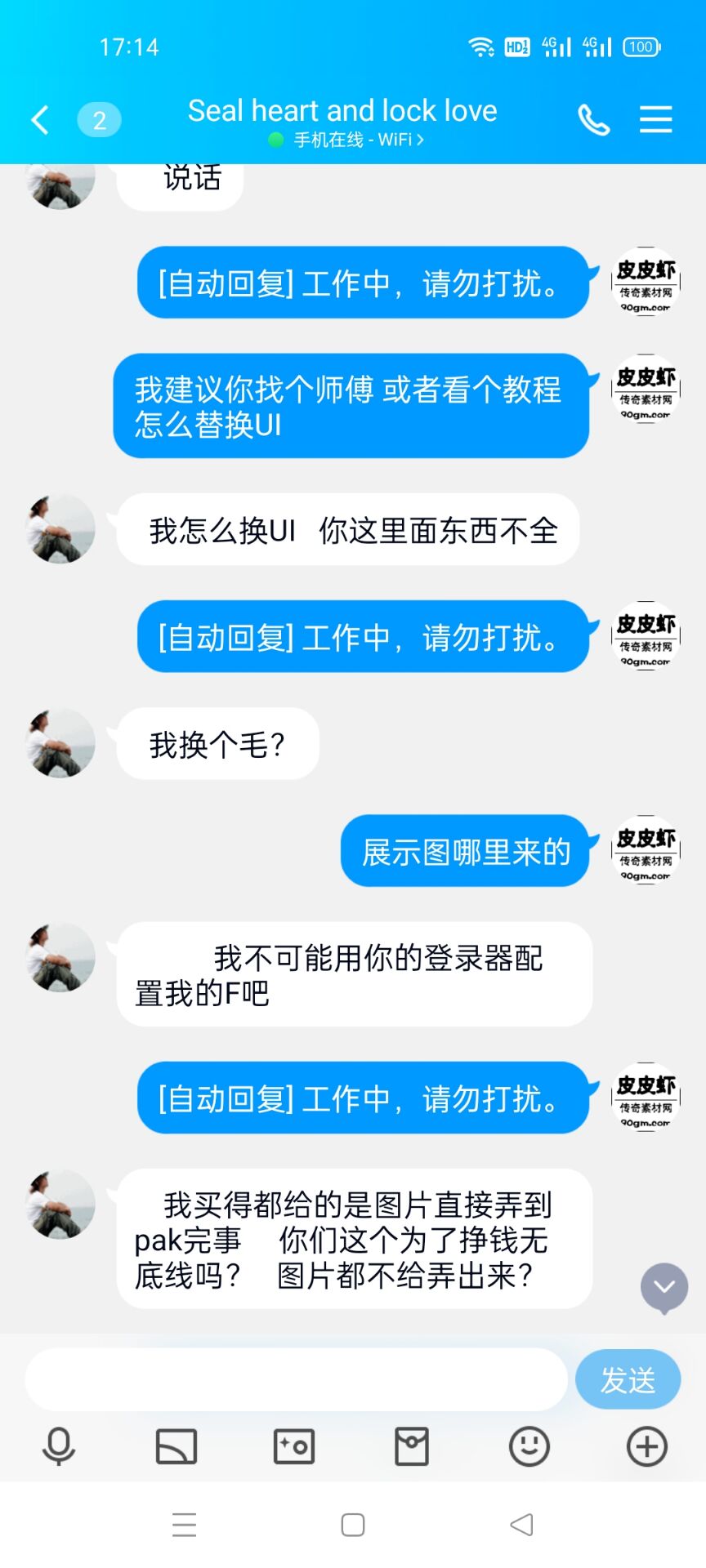Go back to the message list
706x1568 pixels.
point(41,120)
